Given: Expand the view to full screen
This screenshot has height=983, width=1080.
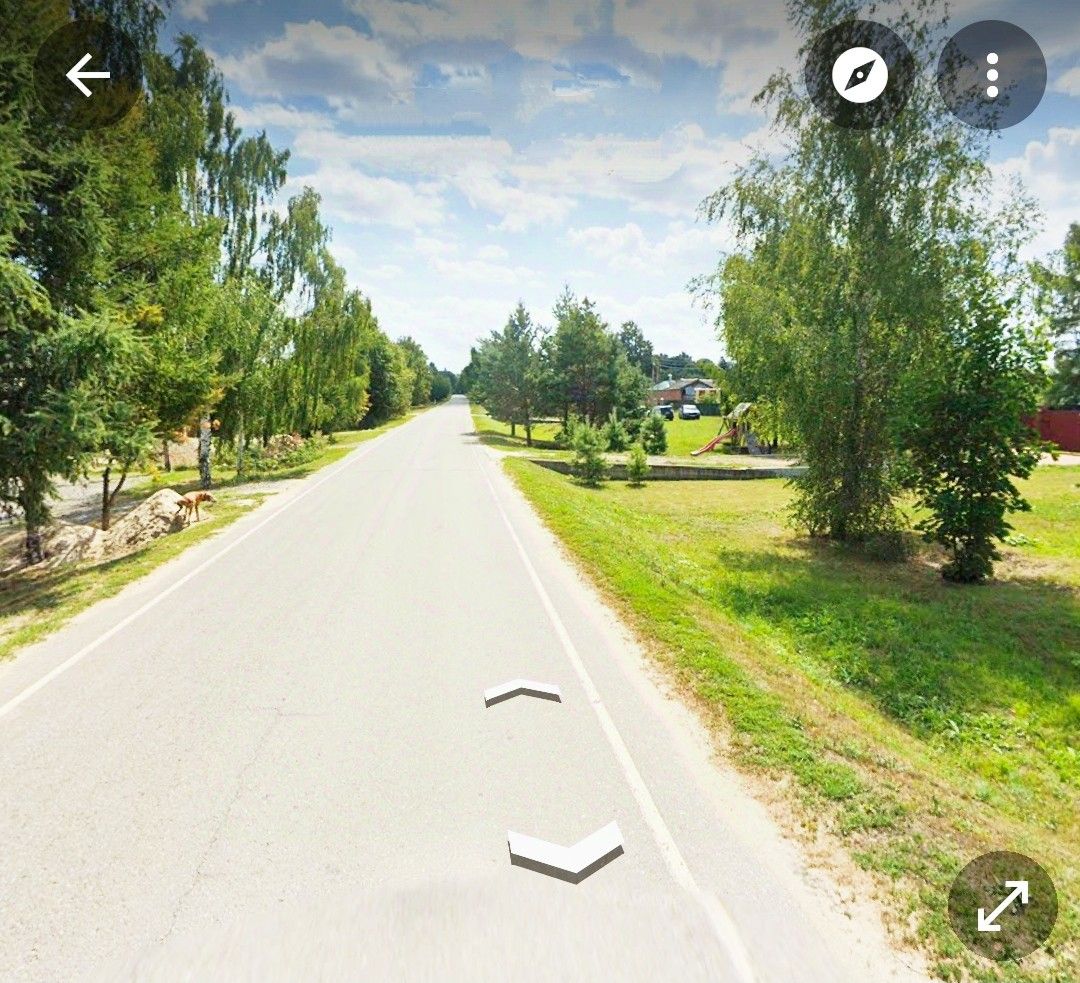Looking at the screenshot, I should pyautogui.click(x=1002, y=906).
